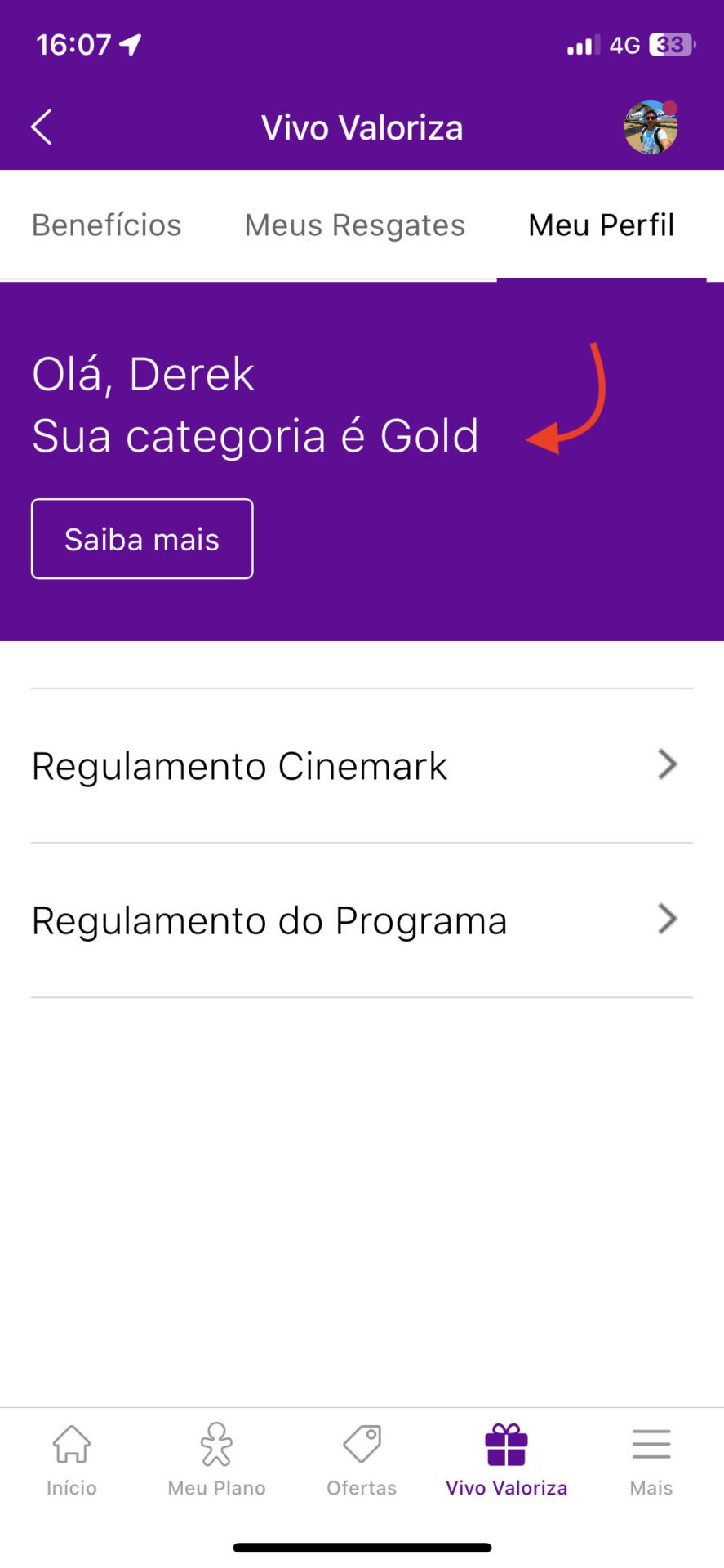This screenshot has height=1568, width=724.
Task: Go to Início in bottom navigation
Action: pos(72,1460)
